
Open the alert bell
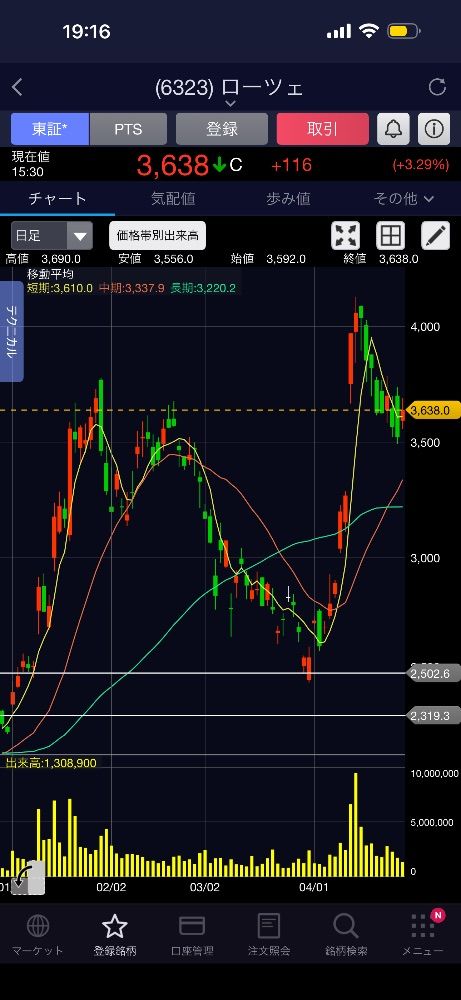(x=393, y=129)
